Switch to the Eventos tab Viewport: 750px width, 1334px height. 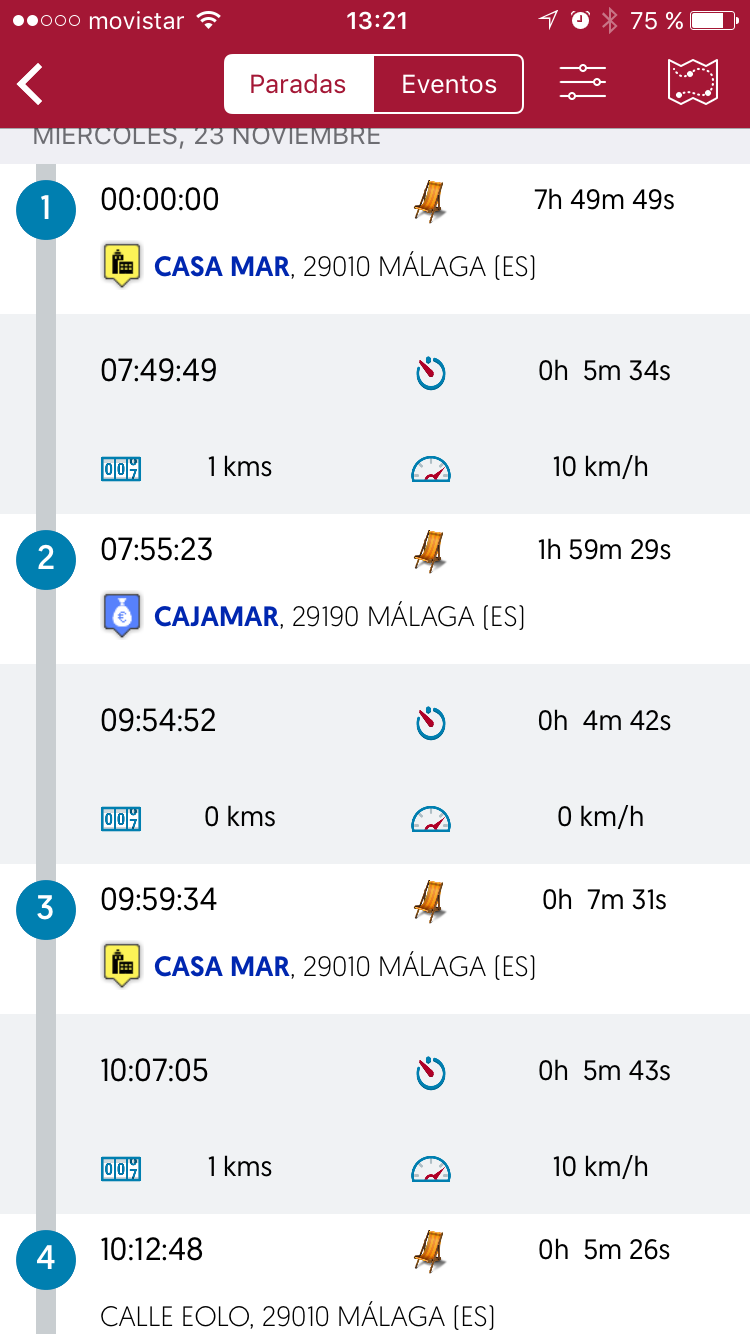(449, 84)
